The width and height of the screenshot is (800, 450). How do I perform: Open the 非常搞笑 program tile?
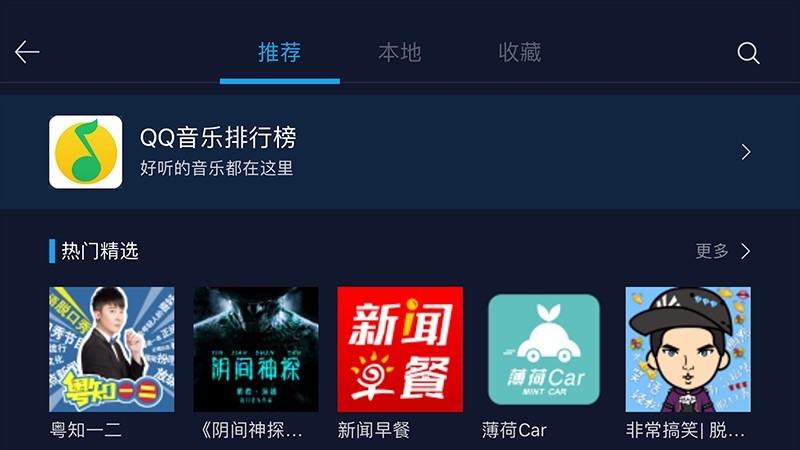click(x=688, y=349)
